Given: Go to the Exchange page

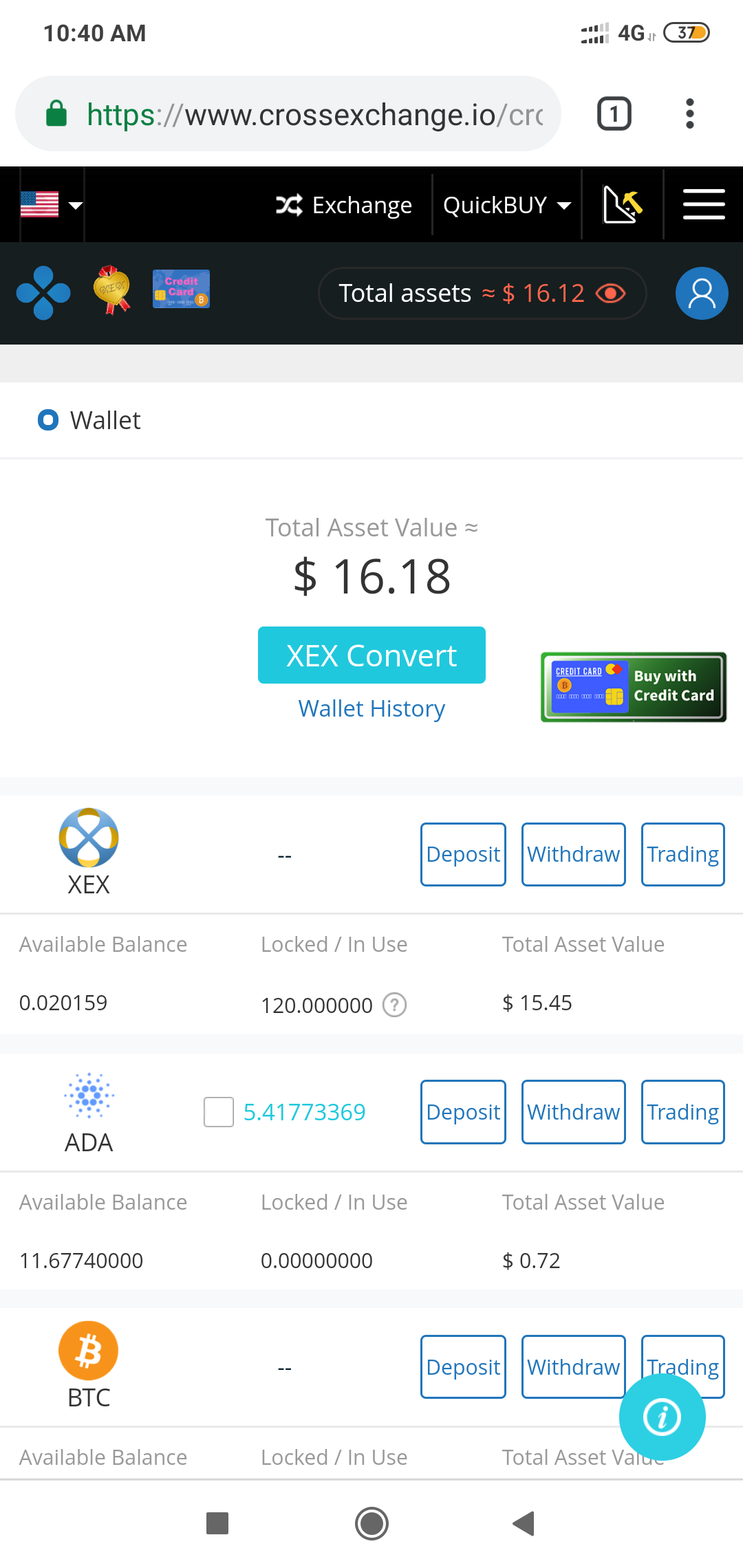Looking at the screenshot, I should tap(344, 205).
